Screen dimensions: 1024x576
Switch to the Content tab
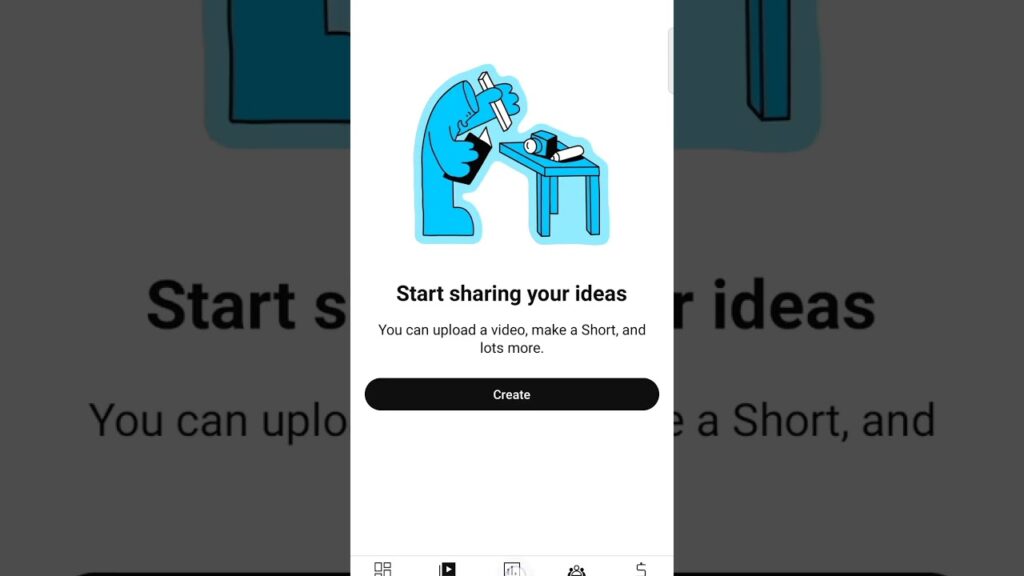pos(447,569)
